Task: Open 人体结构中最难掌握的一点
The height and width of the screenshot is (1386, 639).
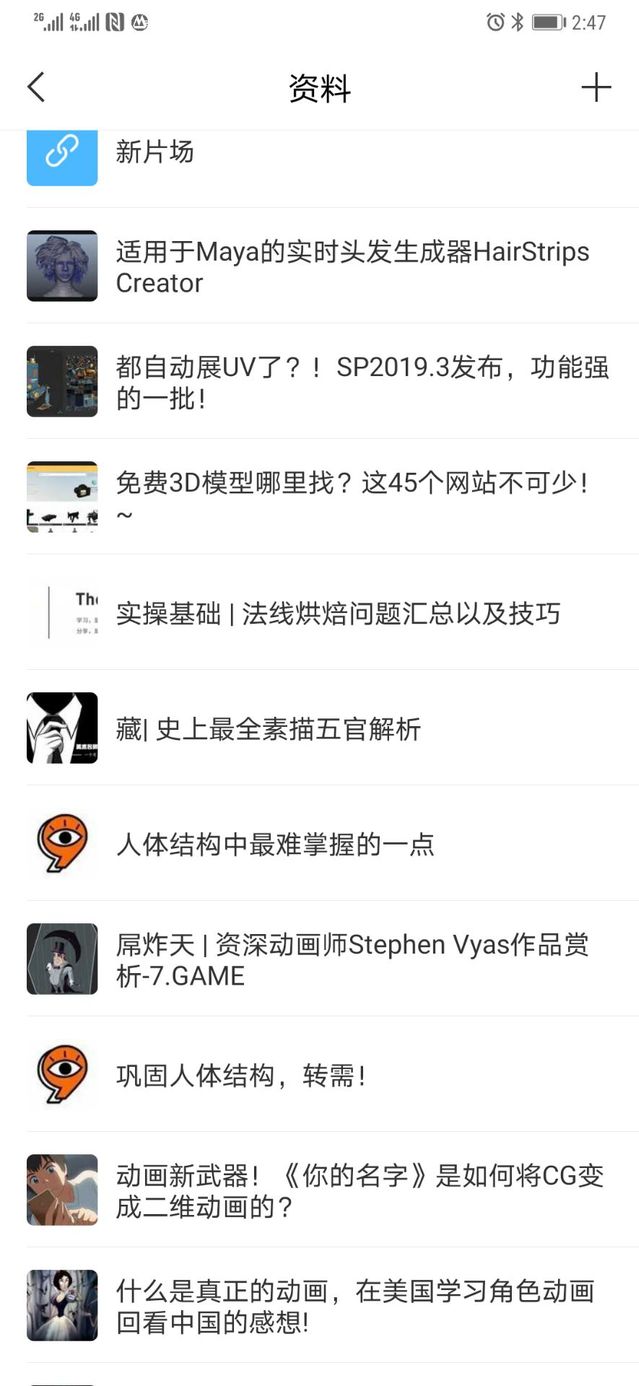Action: point(275,844)
